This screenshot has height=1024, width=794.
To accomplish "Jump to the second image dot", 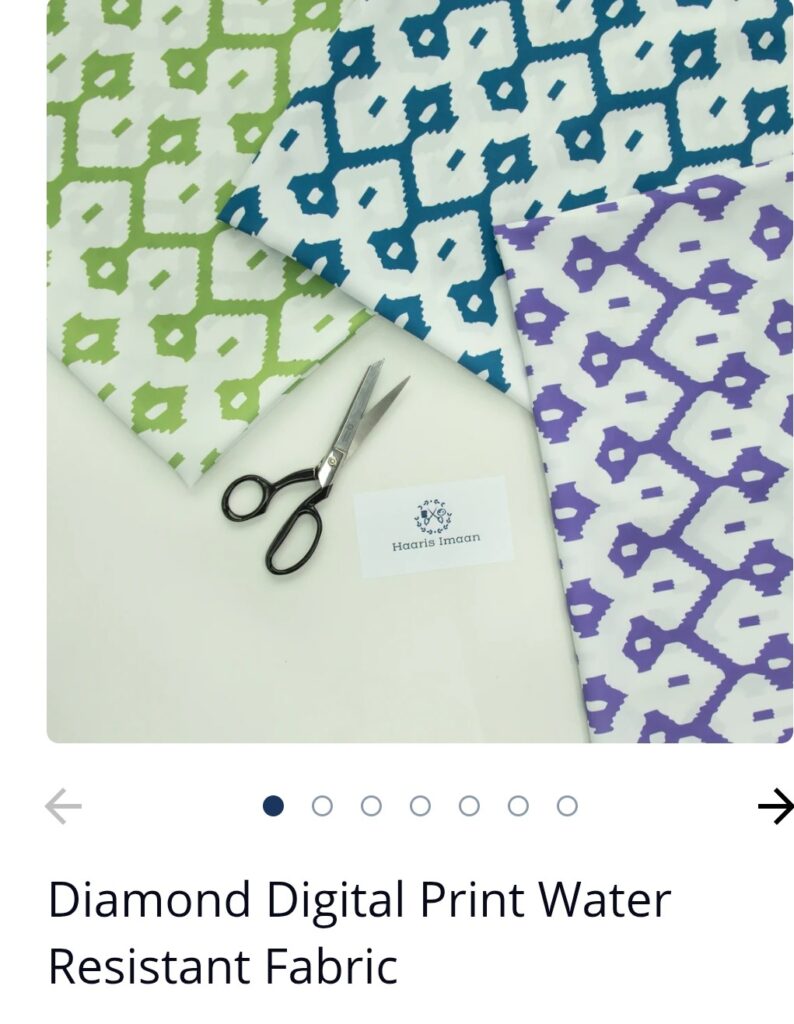I will pyautogui.click(x=322, y=806).
